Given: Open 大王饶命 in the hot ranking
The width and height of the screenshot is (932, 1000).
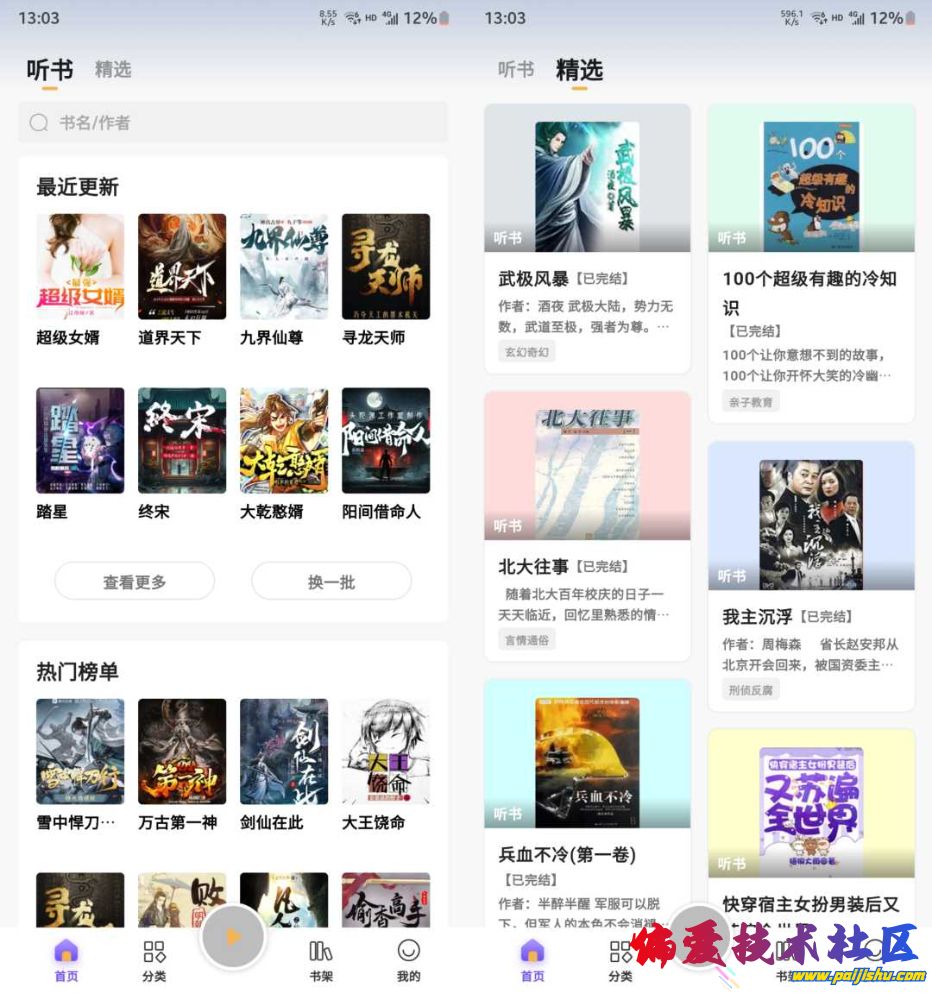Looking at the screenshot, I should tap(386, 751).
